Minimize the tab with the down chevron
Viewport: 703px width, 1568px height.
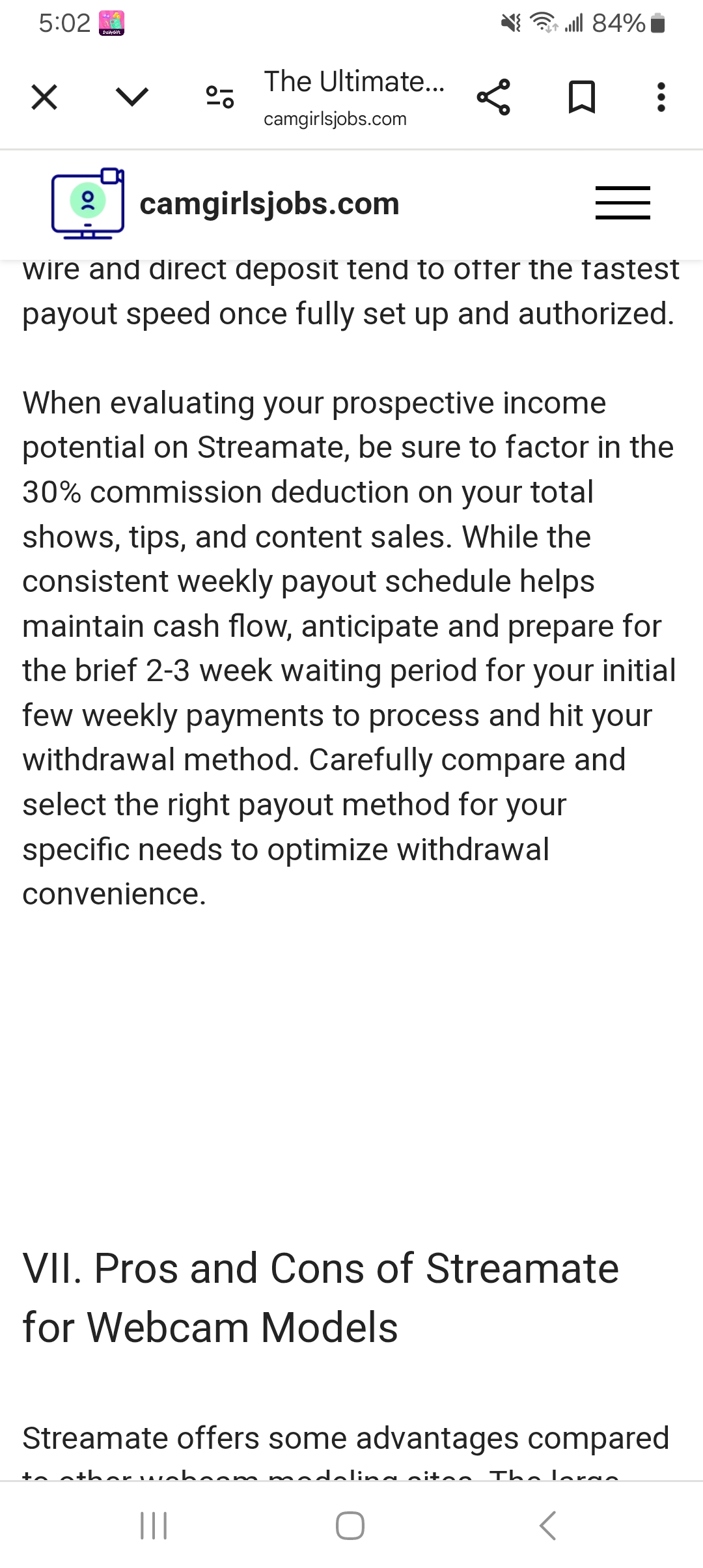coord(132,98)
